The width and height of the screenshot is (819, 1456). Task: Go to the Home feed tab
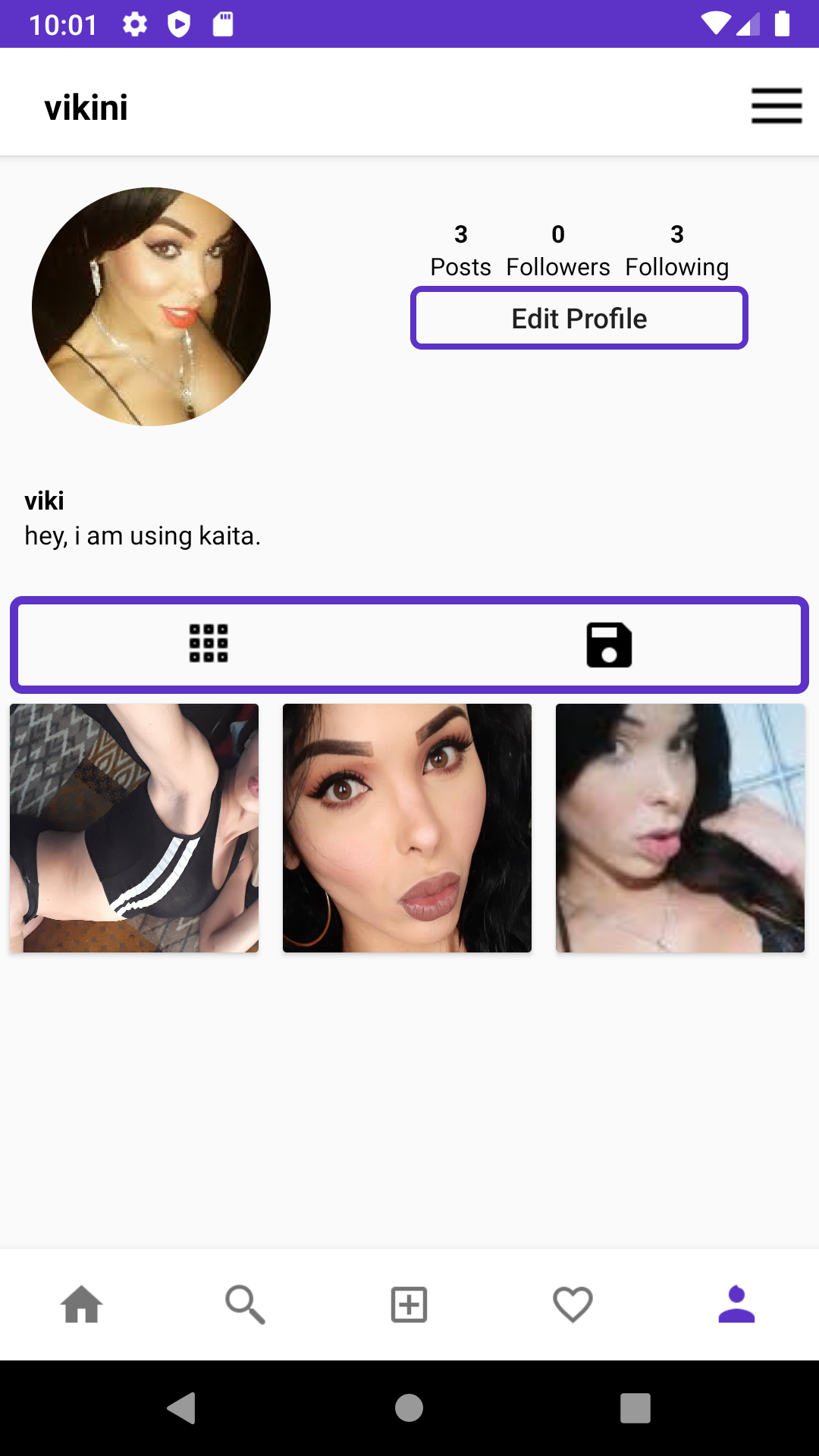(x=82, y=1304)
